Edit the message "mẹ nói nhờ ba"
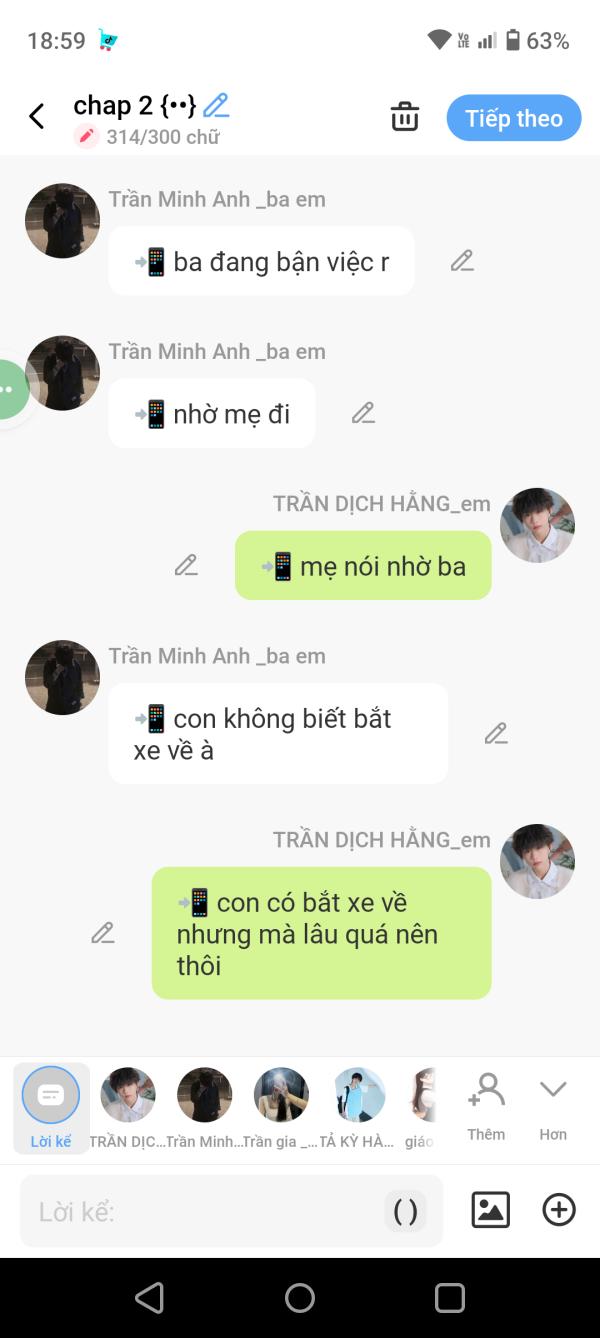Screen dimensions: 600x1338 click(x=186, y=565)
